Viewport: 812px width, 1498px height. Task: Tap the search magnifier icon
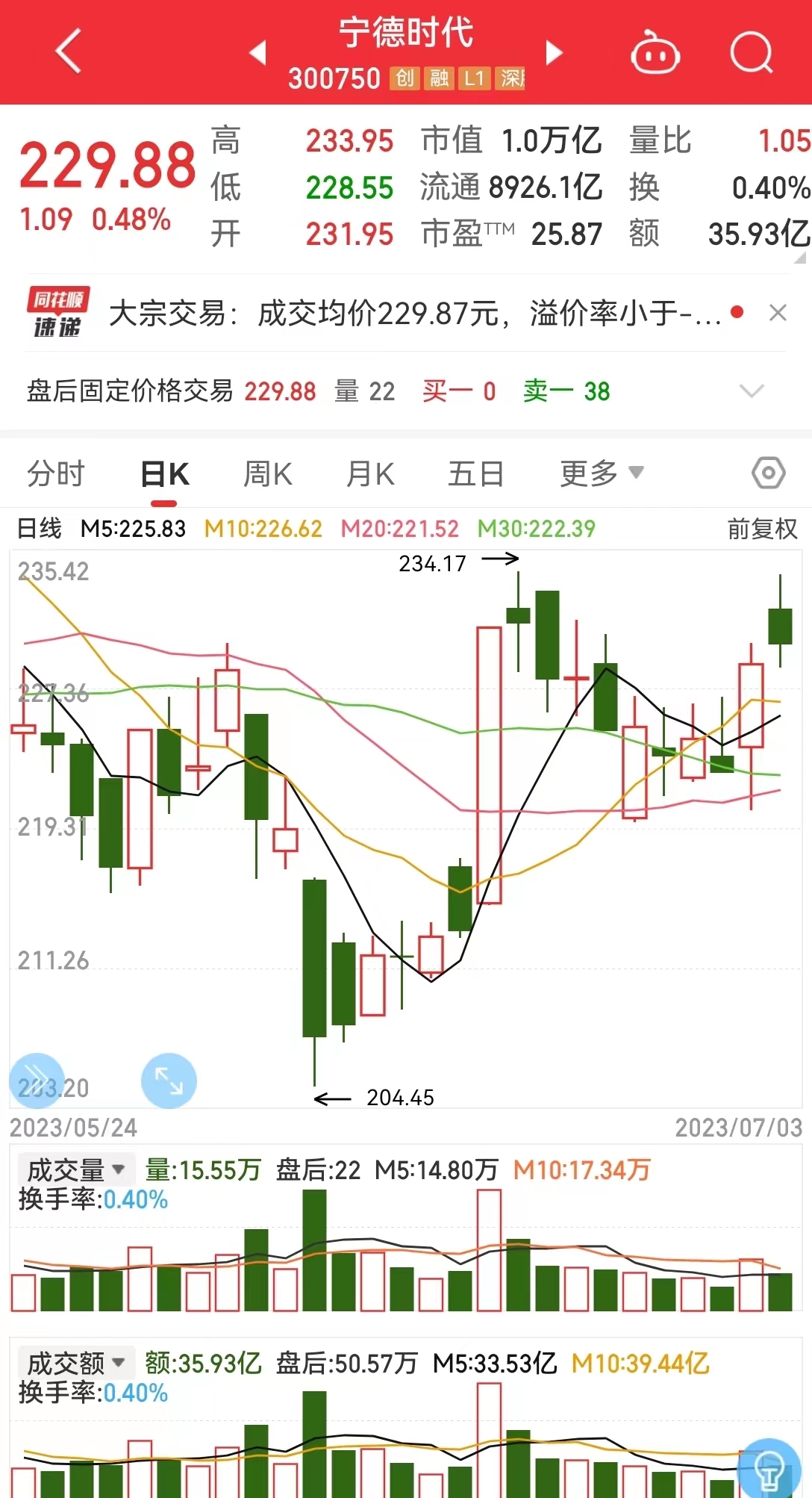click(x=752, y=52)
